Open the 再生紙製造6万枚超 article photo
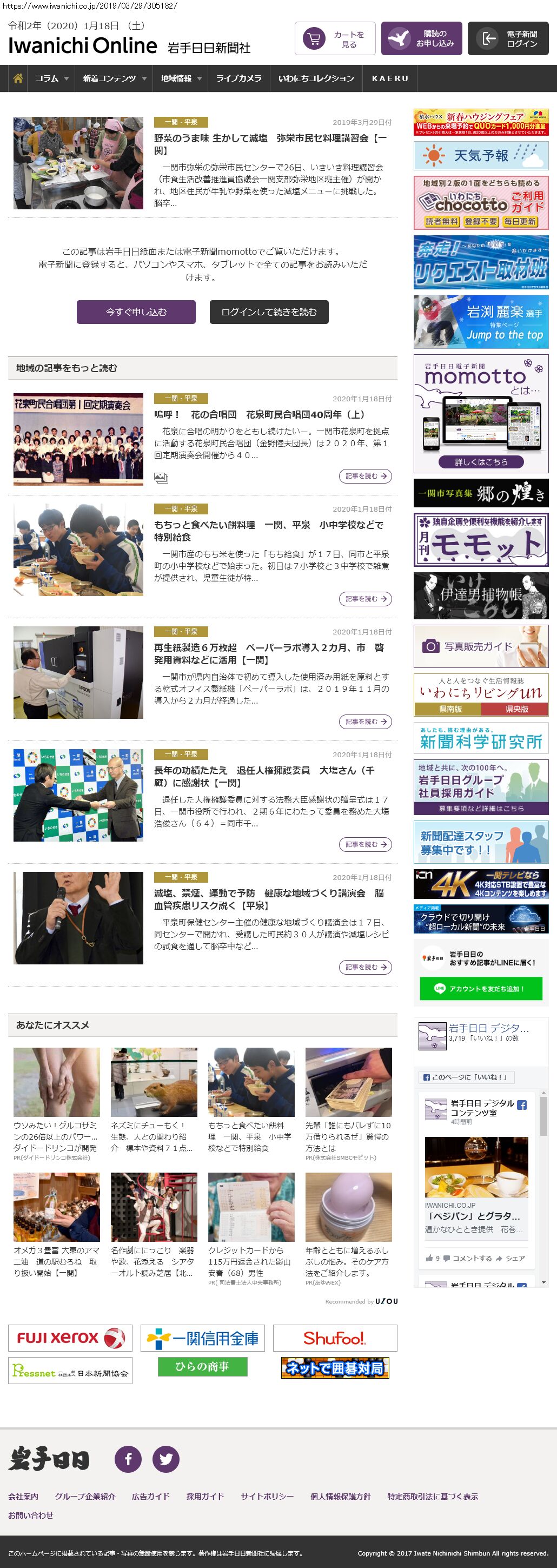Viewport: 557px width, 1568px height. pos(78,672)
